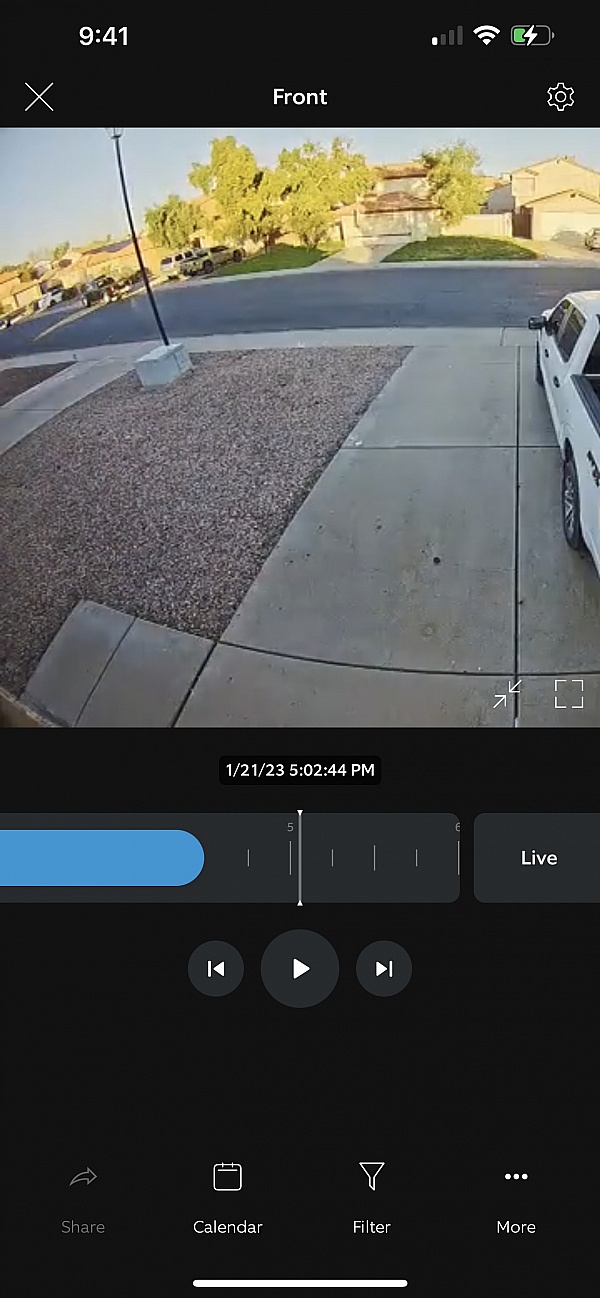Shrink video with the collapse arrows icon

[507, 694]
